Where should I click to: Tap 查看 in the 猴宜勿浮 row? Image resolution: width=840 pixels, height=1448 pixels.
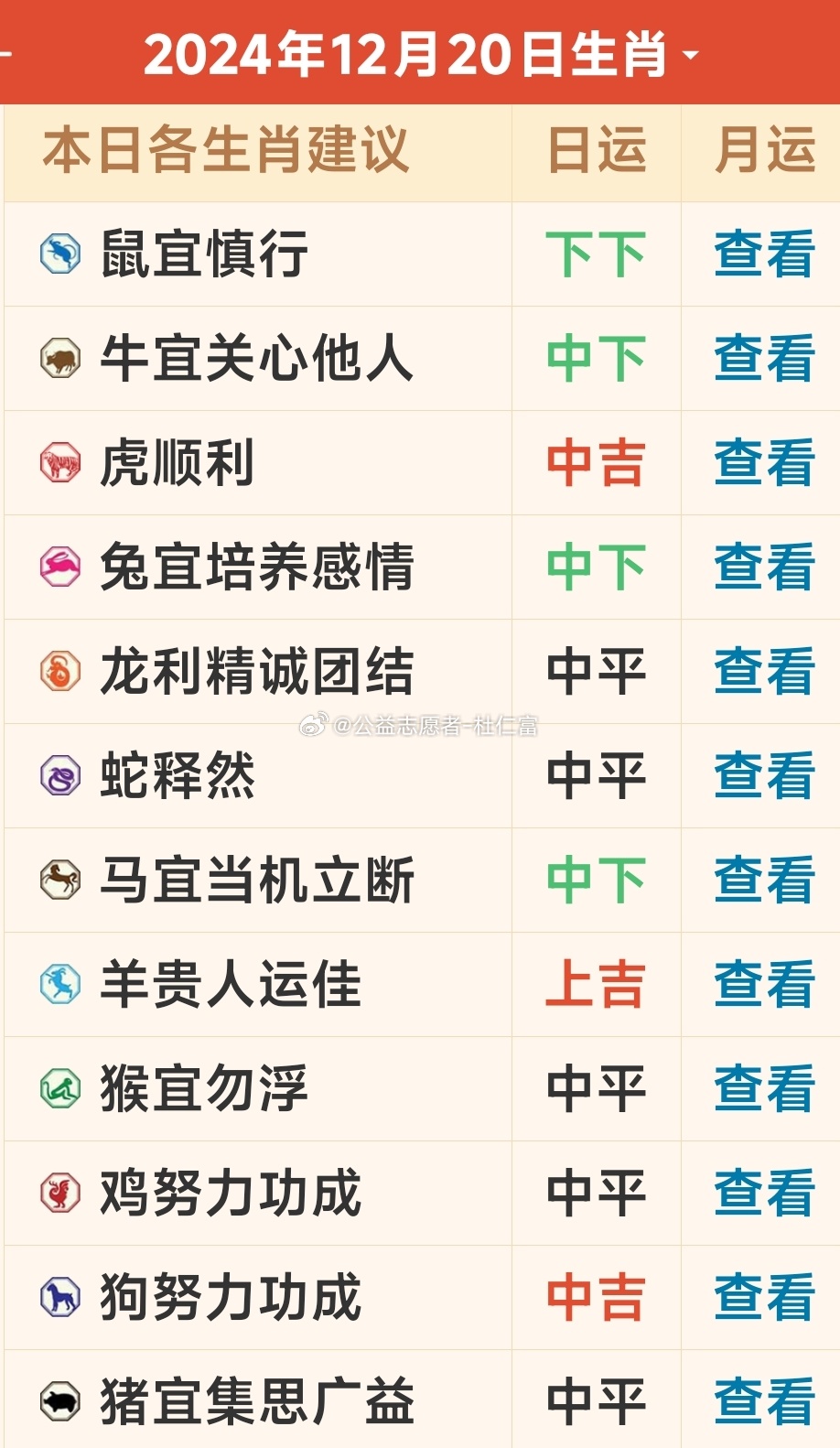[x=764, y=1088]
